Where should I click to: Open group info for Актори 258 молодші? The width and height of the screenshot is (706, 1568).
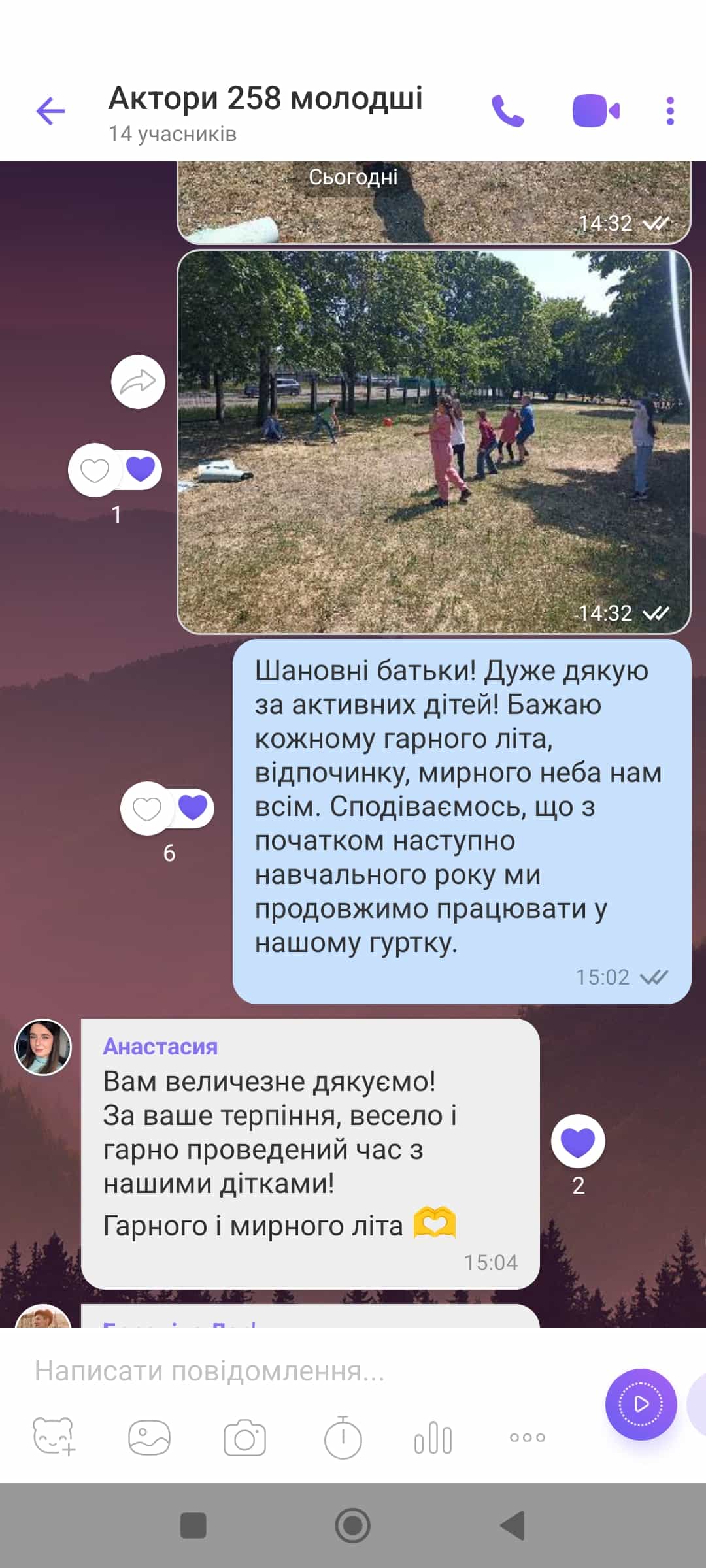coord(265,111)
